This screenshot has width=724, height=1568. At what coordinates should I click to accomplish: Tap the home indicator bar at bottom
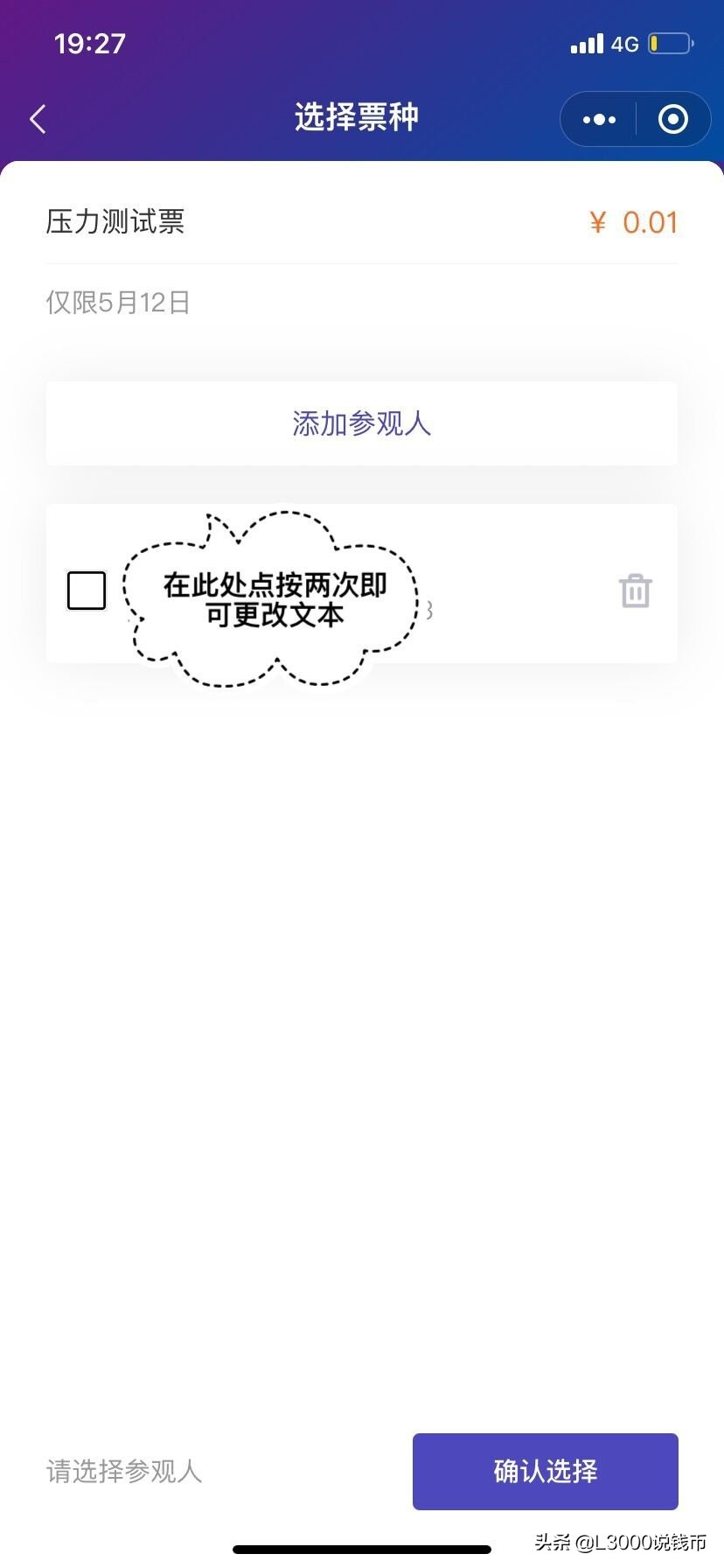(361, 1547)
